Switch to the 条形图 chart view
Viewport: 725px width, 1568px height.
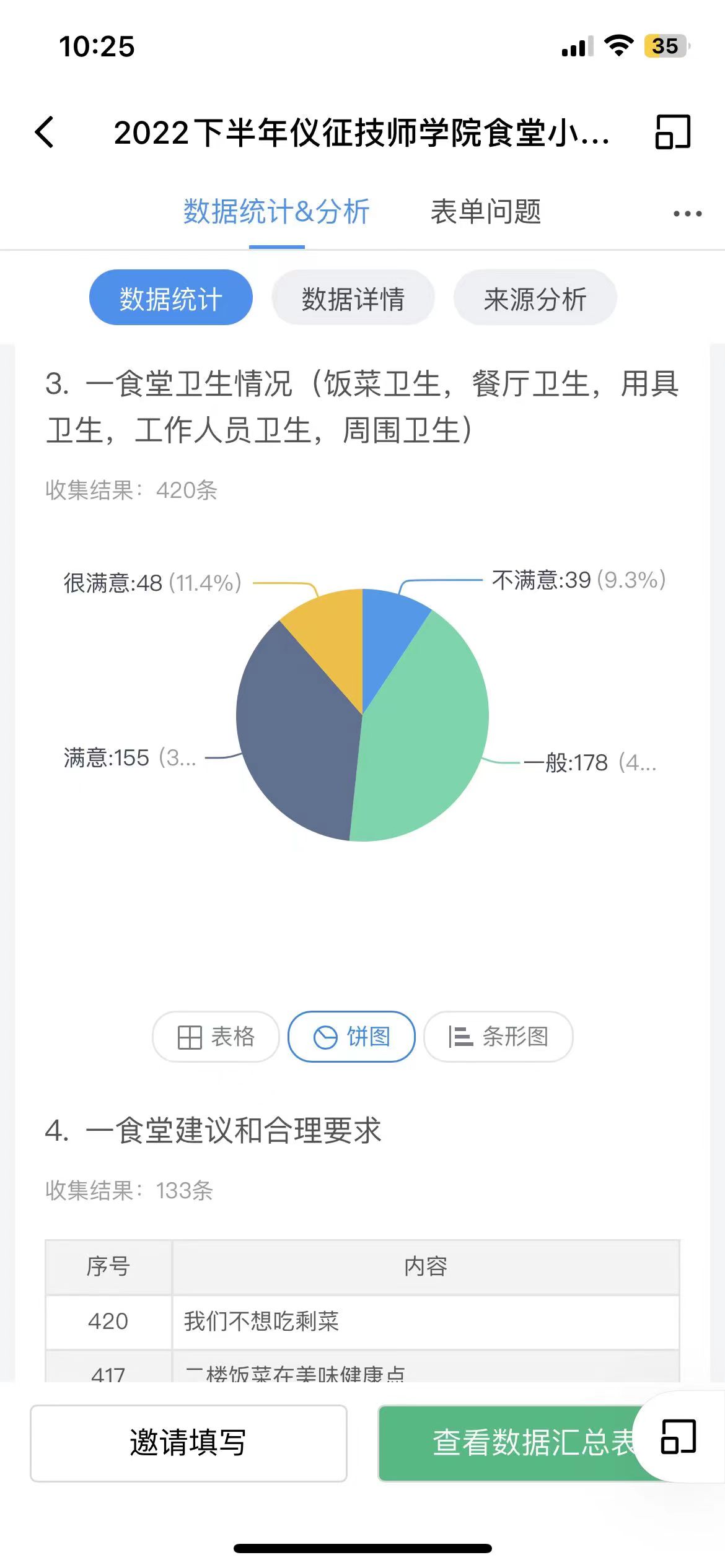[498, 1037]
